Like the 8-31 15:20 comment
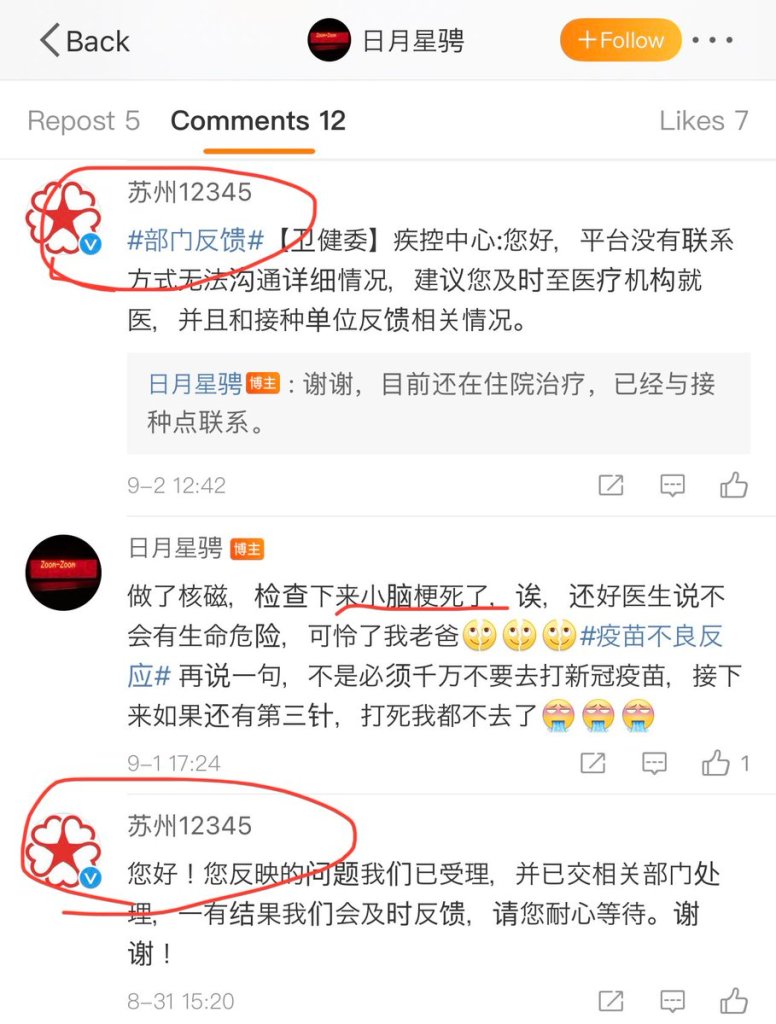The image size is (776, 1024). pos(734,1000)
